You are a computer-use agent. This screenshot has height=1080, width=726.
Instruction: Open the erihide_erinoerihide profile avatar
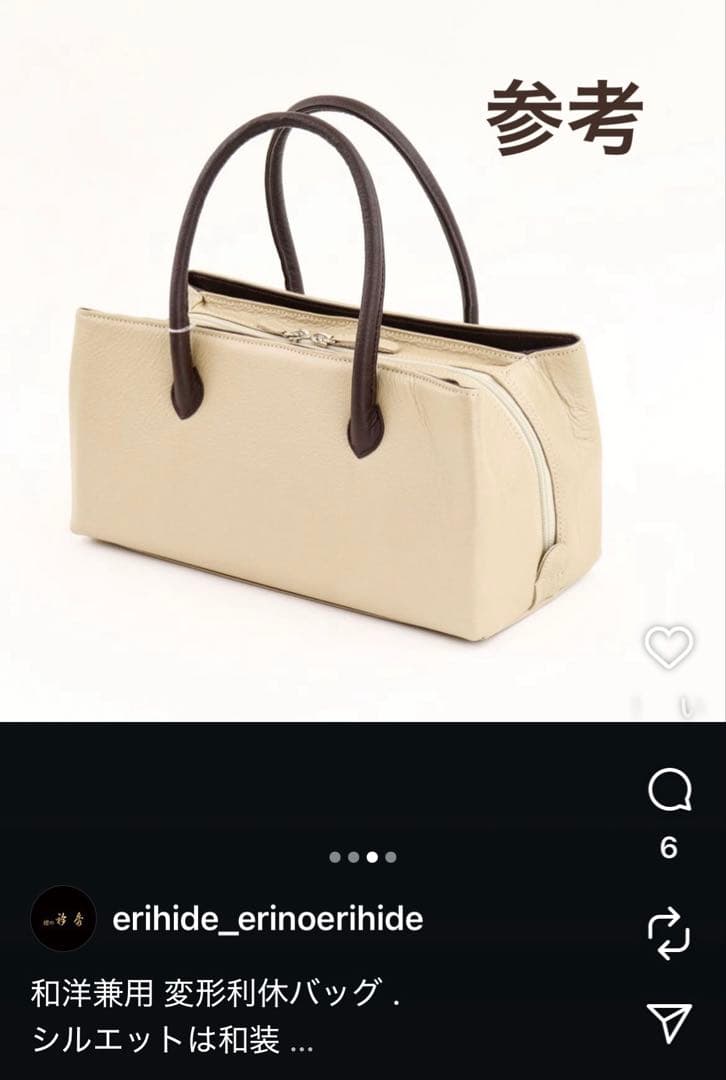click(64, 918)
